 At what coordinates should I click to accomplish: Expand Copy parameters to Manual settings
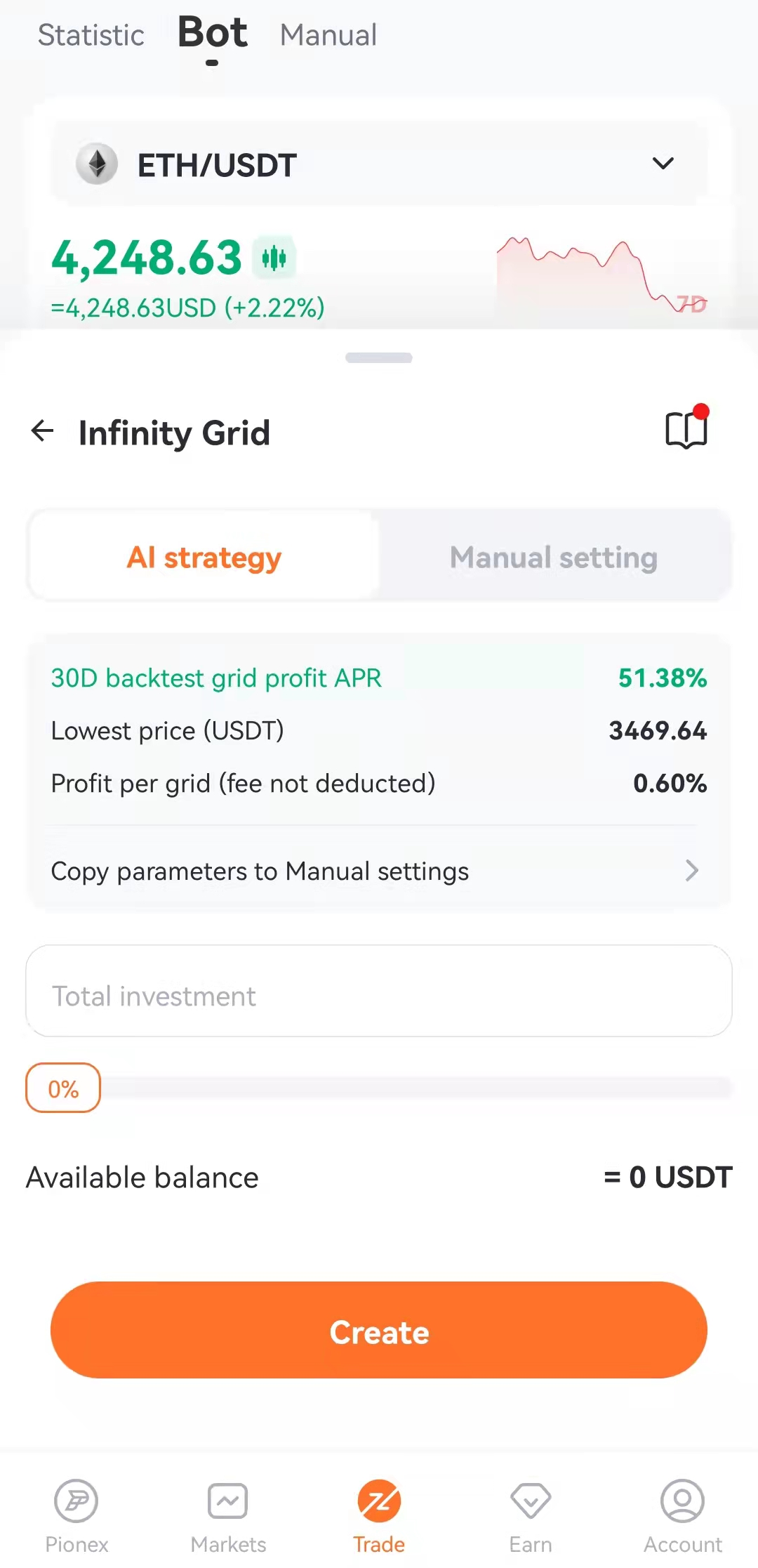click(x=379, y=871)
